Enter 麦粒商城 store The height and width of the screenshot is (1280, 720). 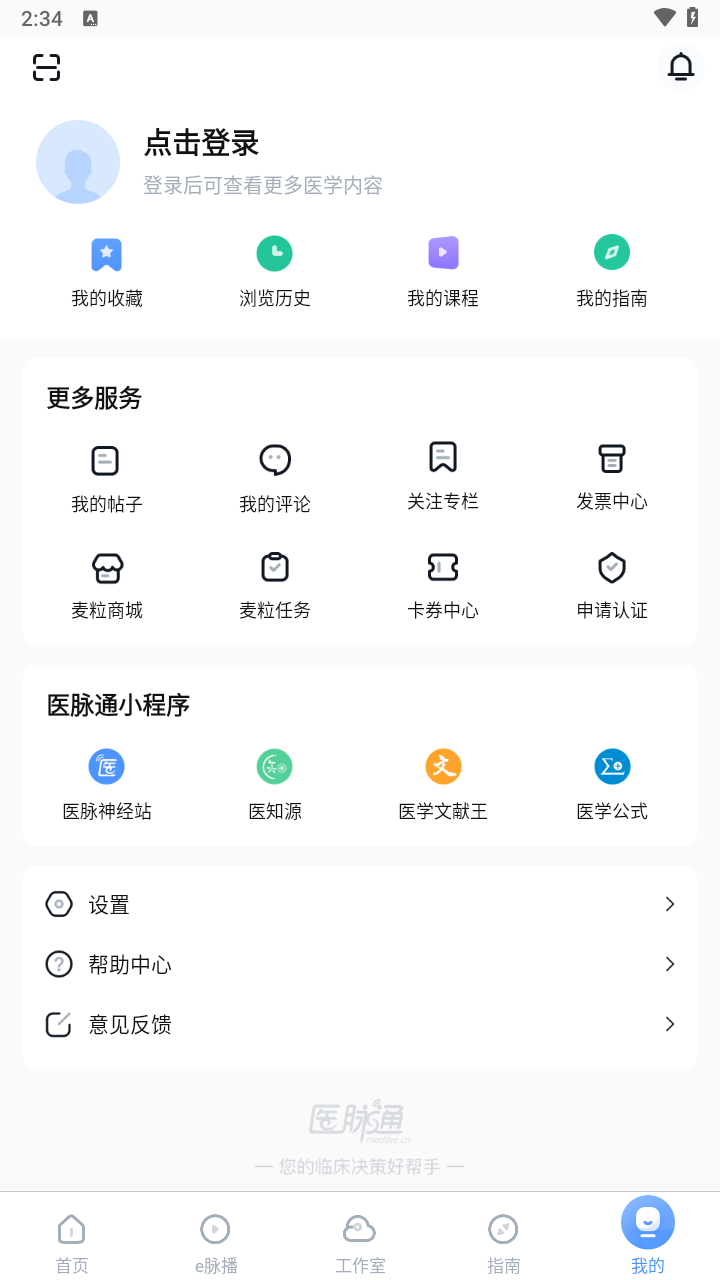[x=107, y=585]
